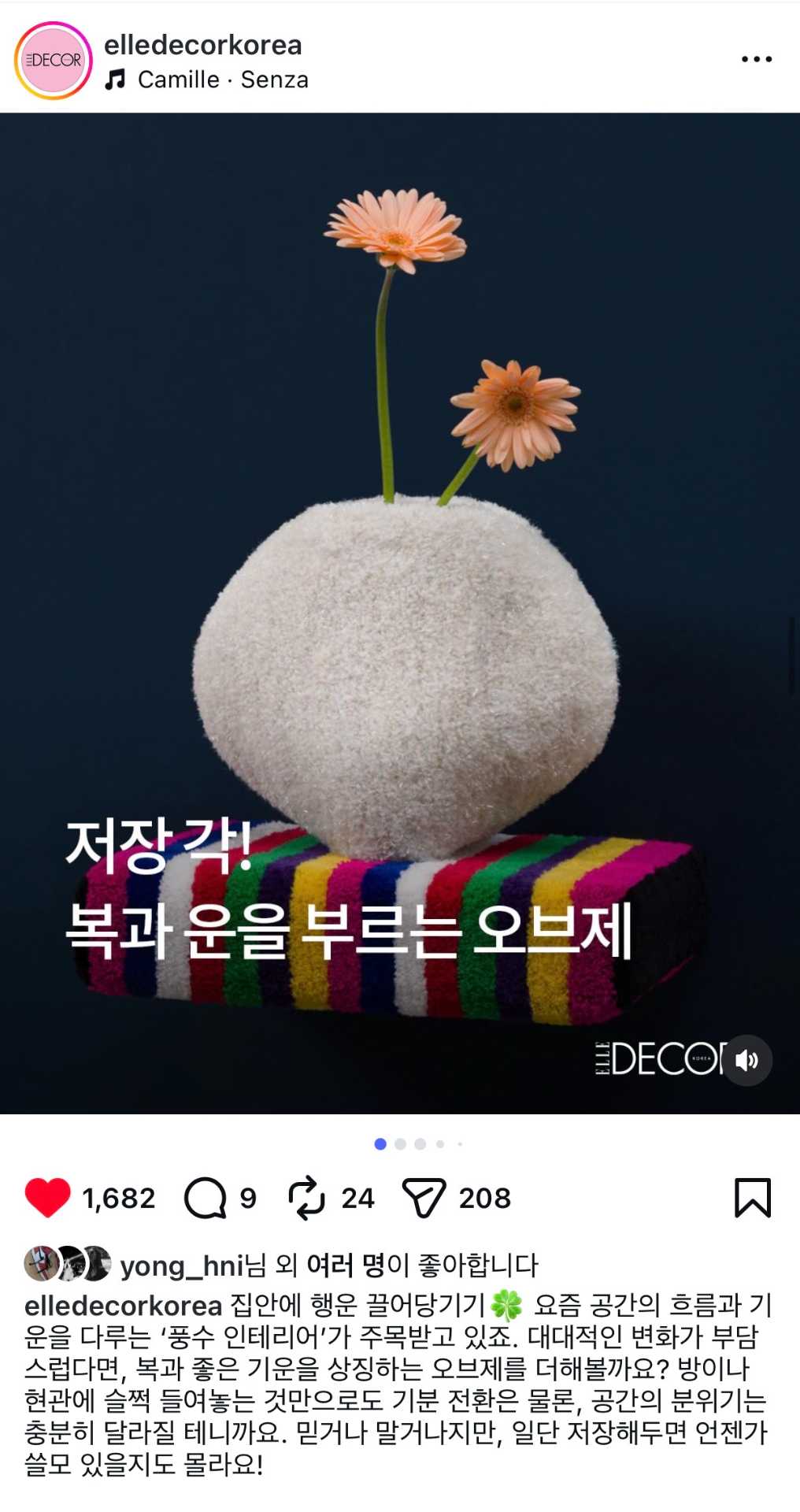View yong_hni's profile from likes line
Viewport: 800px width, 1512px height.
coord(182,1266)
